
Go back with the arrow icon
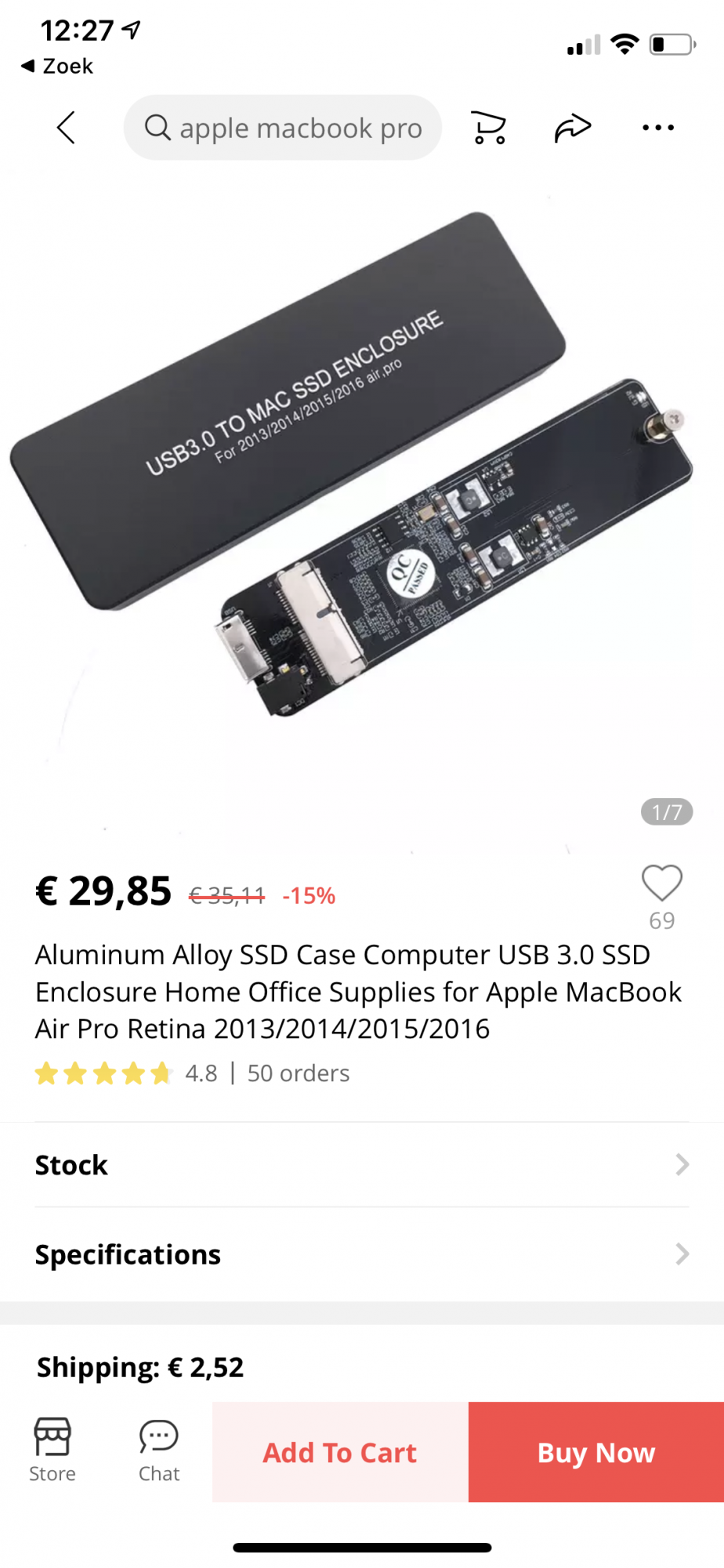click(67, 127)
